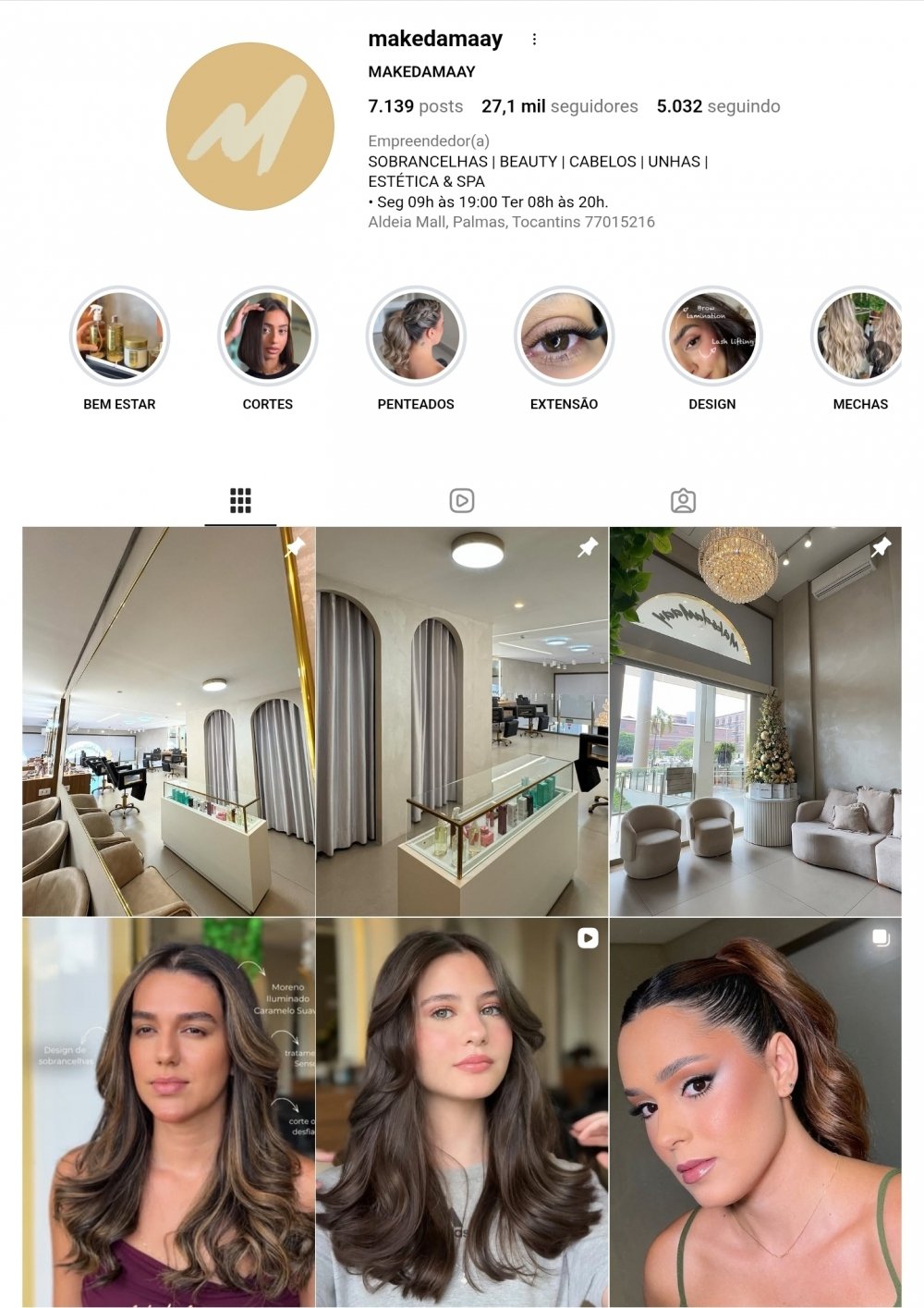Open the overflow menu beside makedamaay
Image resolution: width=924 pixels, height=1308 pixels.
534,39
